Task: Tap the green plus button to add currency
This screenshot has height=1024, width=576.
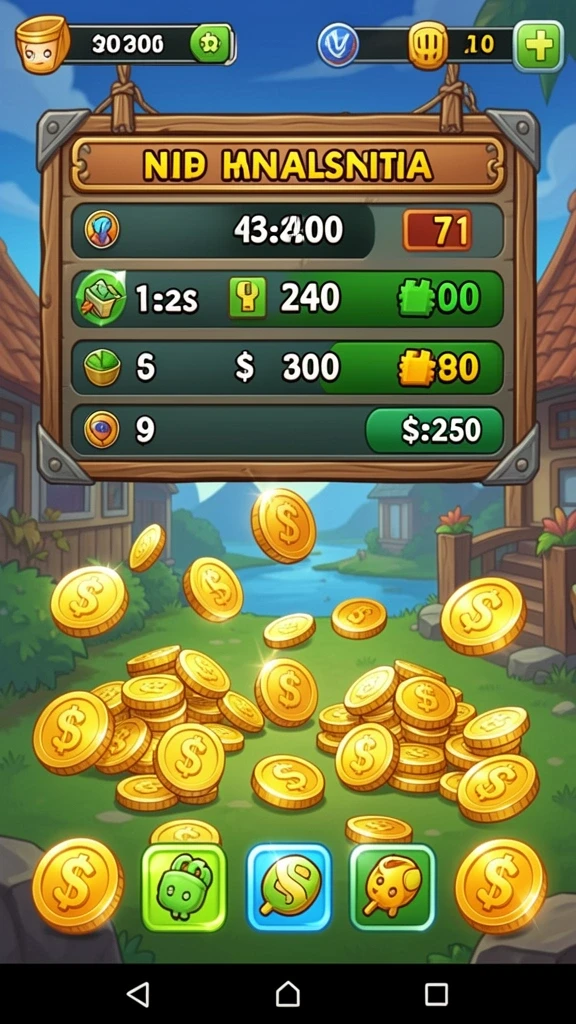Action: (538, 46)
